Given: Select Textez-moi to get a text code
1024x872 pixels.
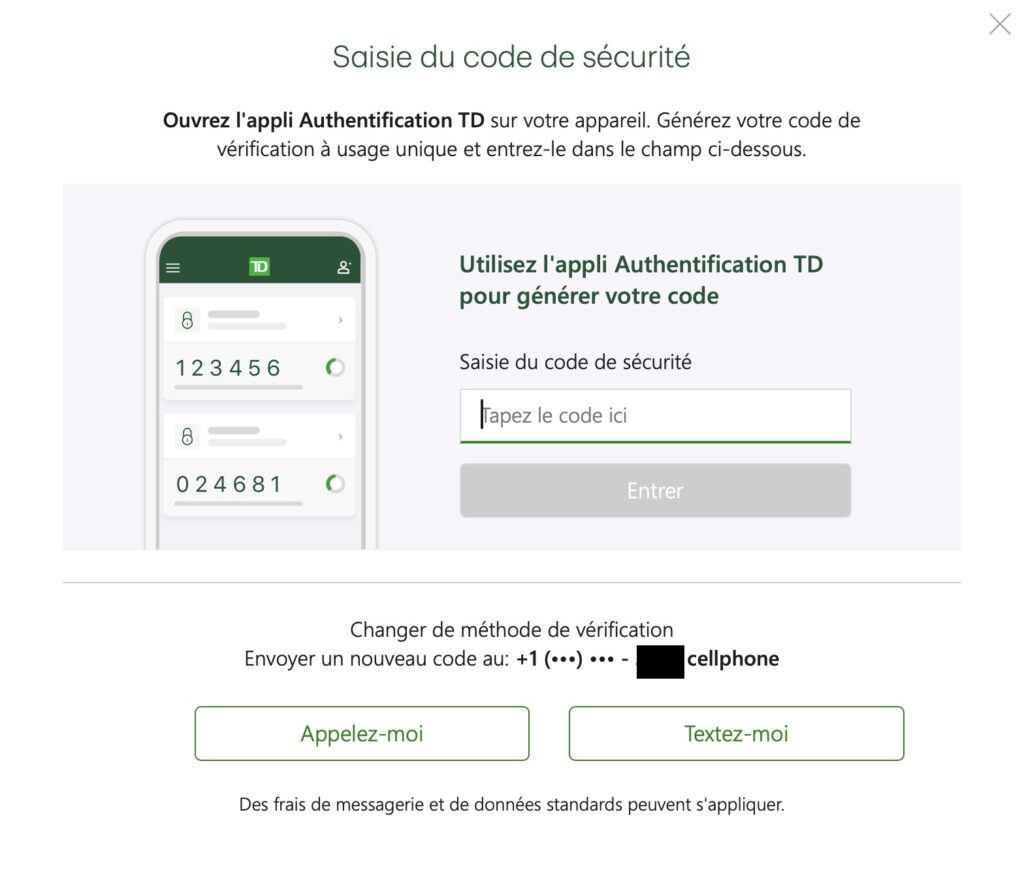Looking at the screenshot, I should 736,733.
